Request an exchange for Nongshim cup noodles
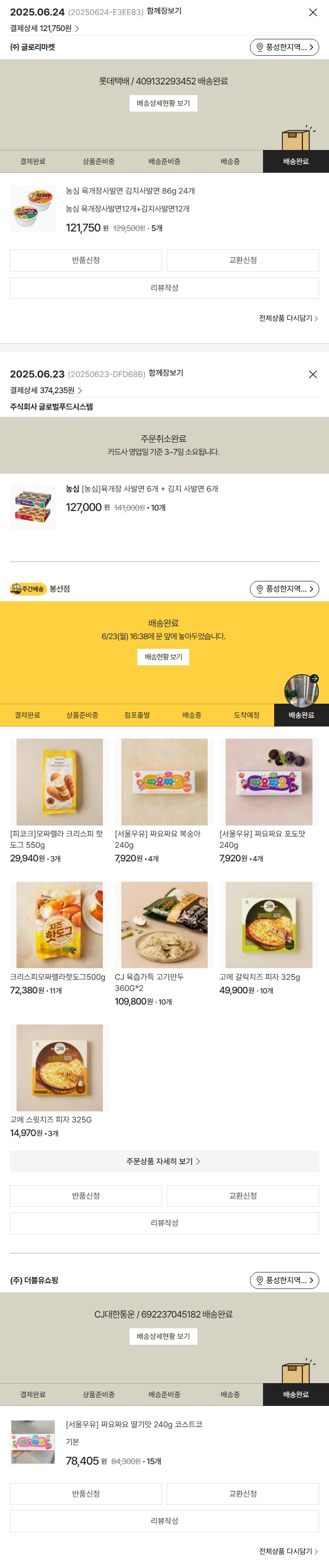The image size is (329, 1568). [243, 261]
